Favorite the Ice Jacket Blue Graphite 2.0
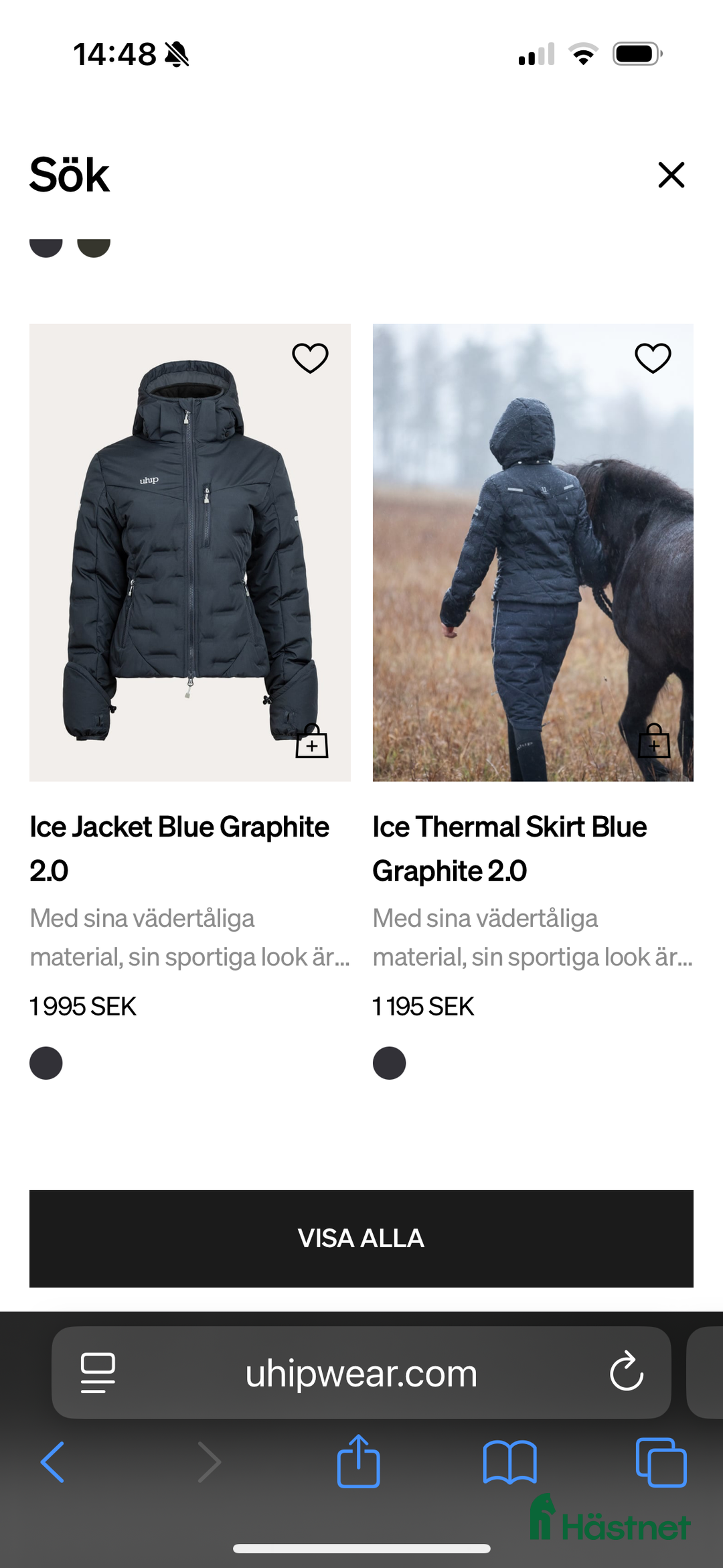The width and height of the screenshot is (723, 1568). 309,359
